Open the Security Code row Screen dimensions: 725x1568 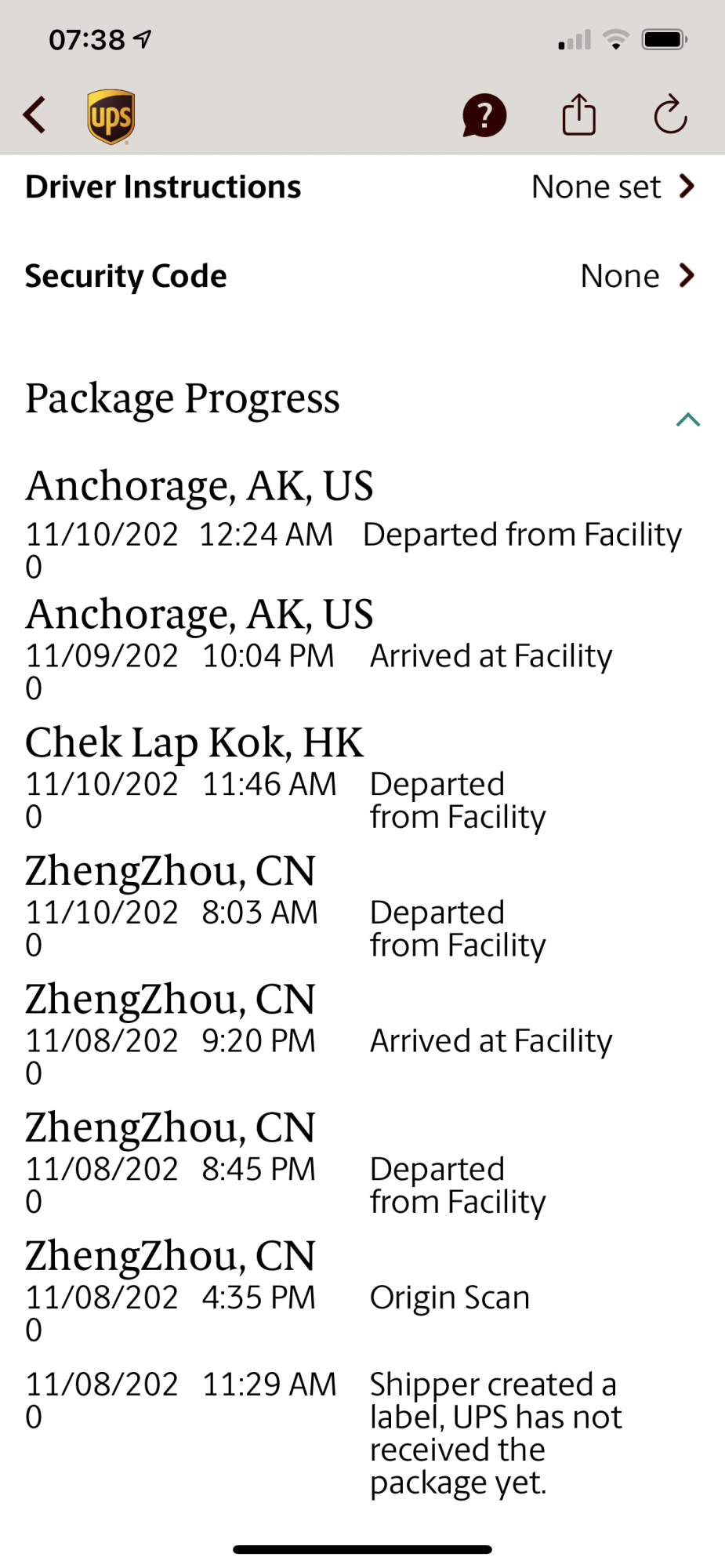(361, 276)
